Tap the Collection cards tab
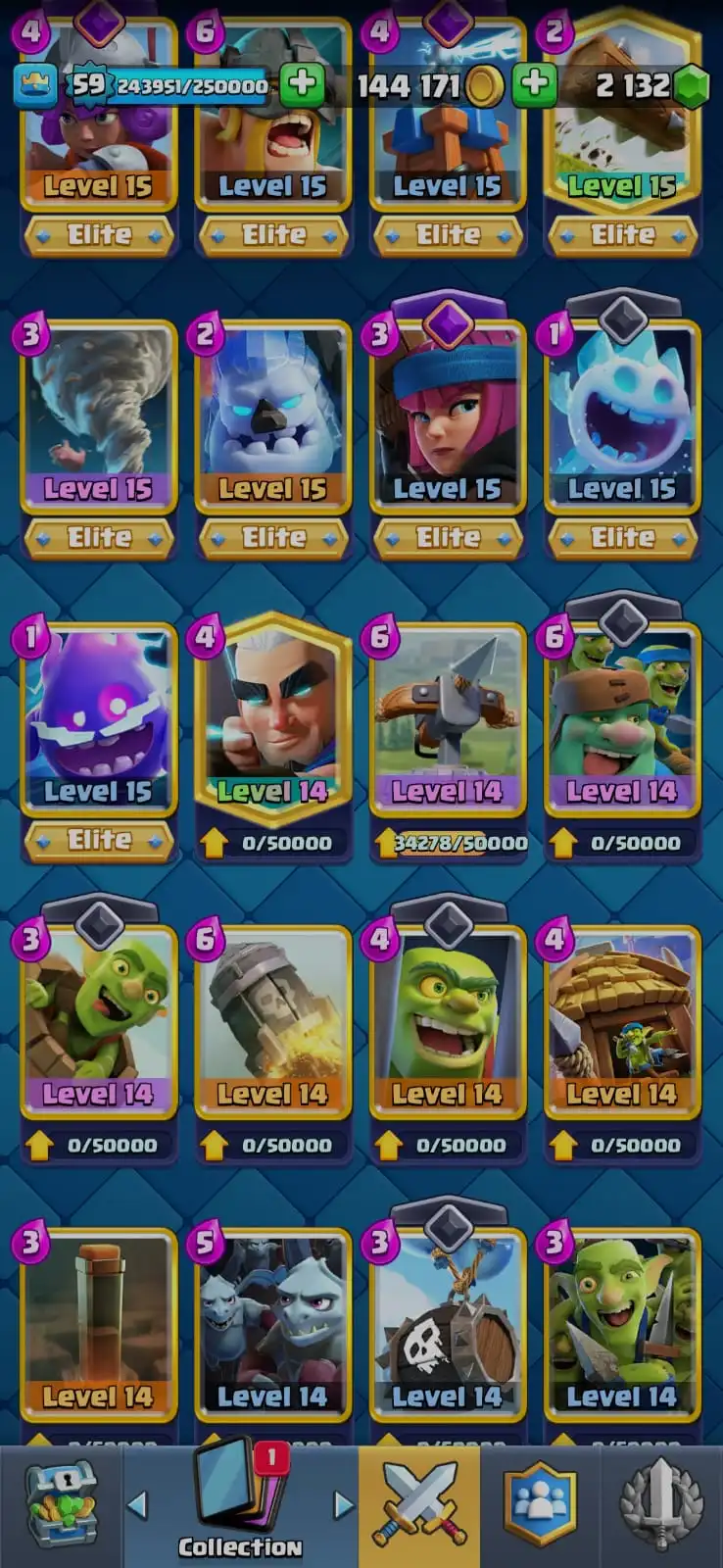723x1568 pixels. coord(240,1504)
